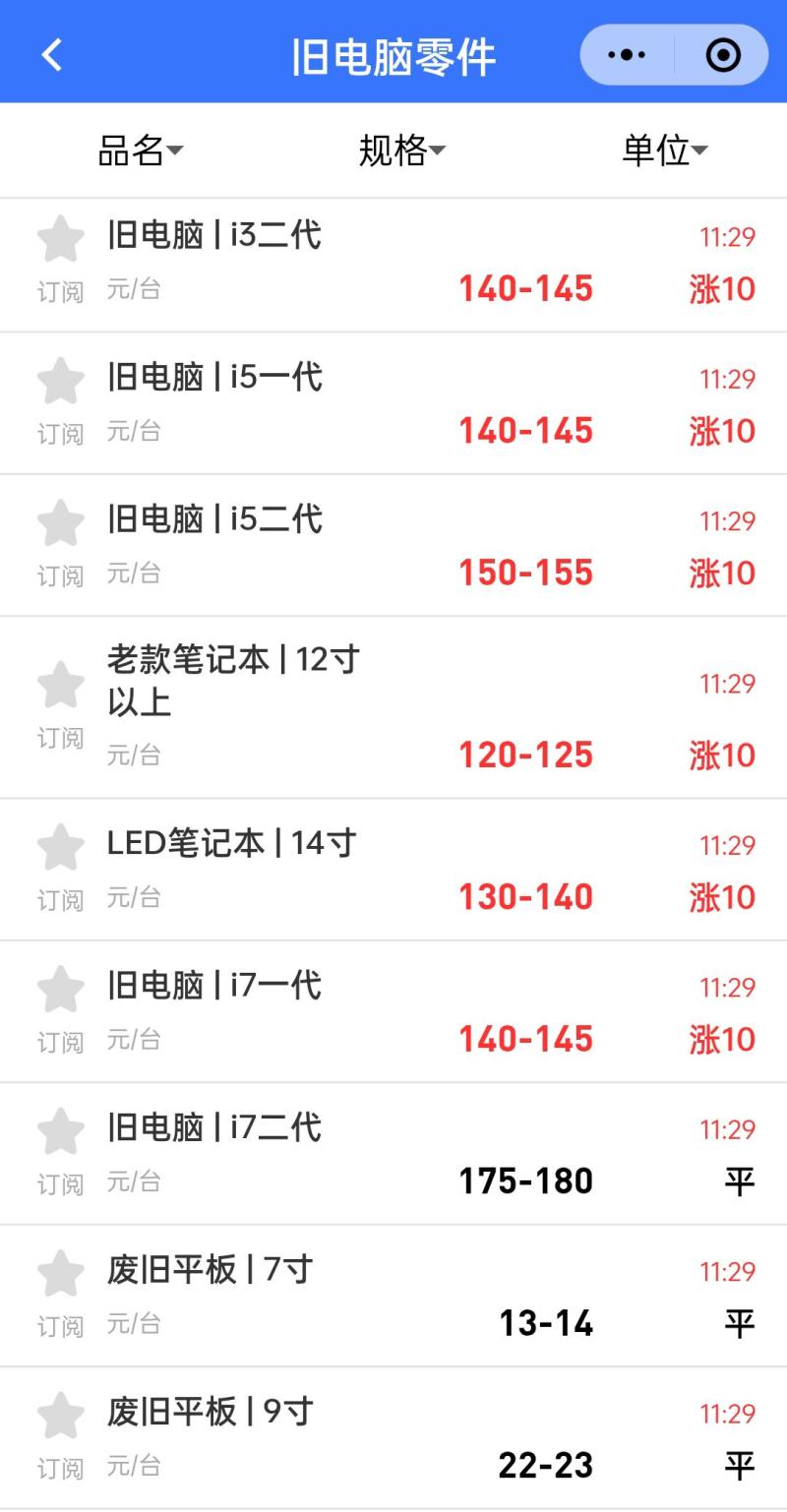Close the mini program with target icon

pyautogui.click(x=723, y=56)
